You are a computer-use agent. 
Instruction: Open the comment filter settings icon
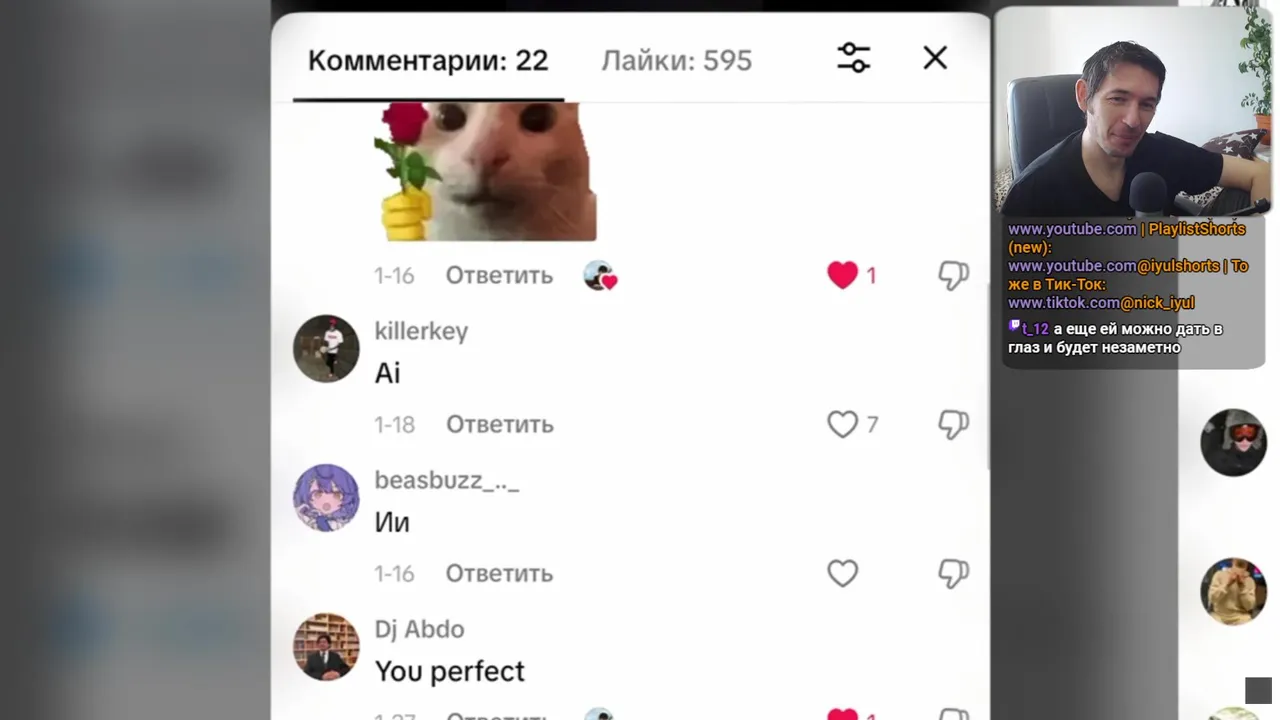point(853,58)
